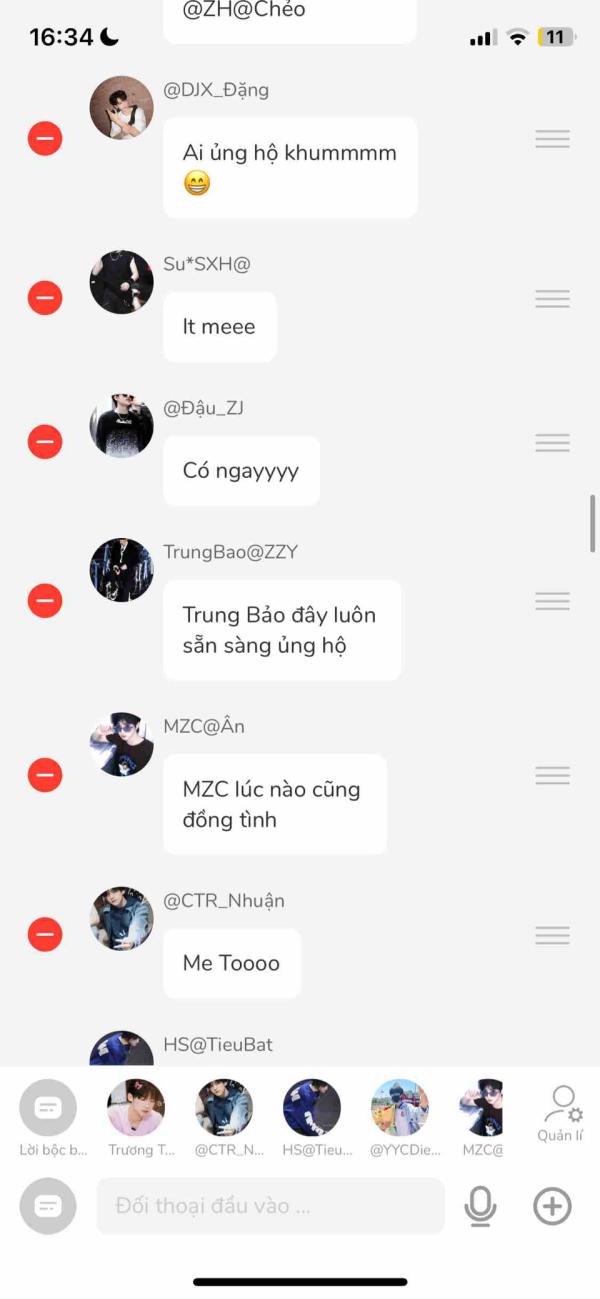Delete the @DJX_Đặng message
This screenshot has width=600, height=1299.
pyautogui.click(x=45, y=138)
